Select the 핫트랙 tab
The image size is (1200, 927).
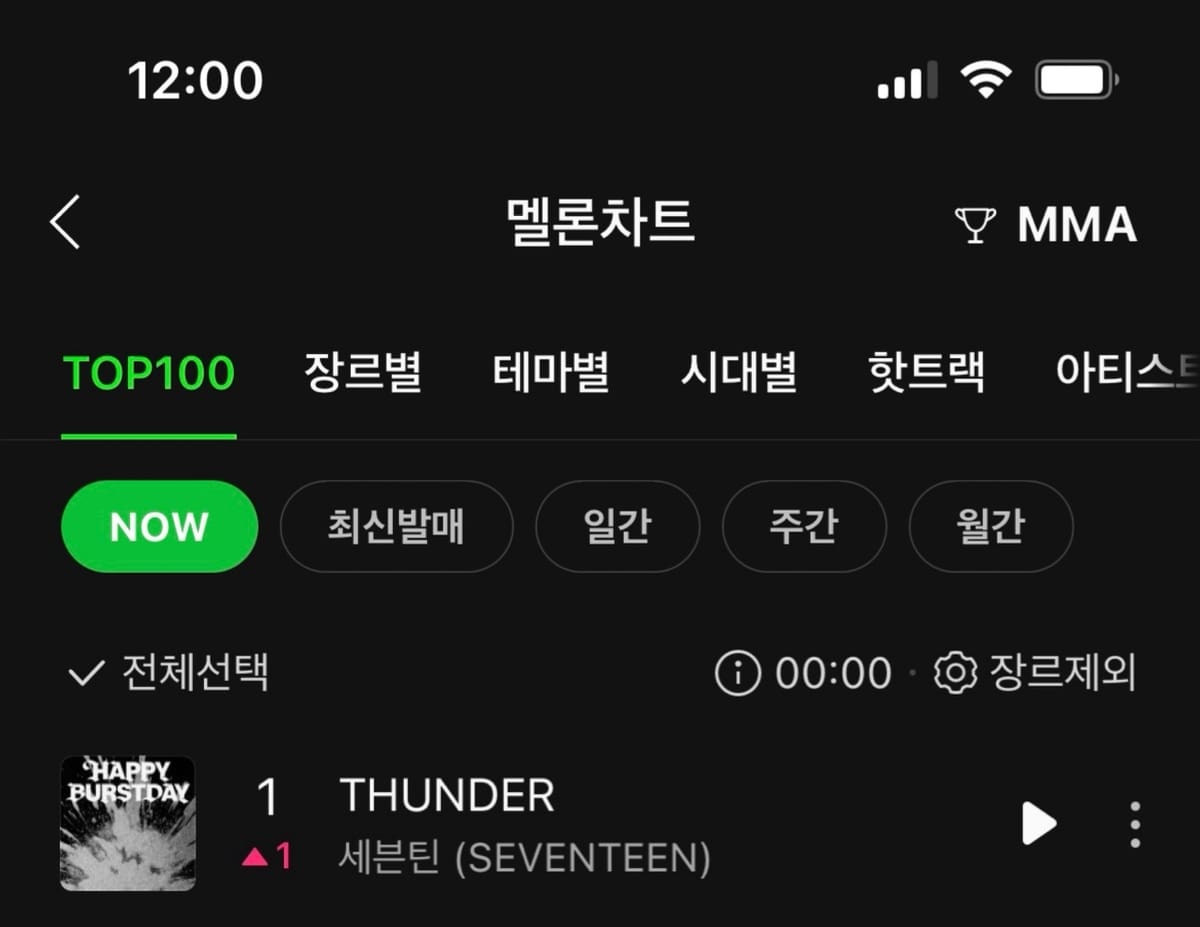927,374
